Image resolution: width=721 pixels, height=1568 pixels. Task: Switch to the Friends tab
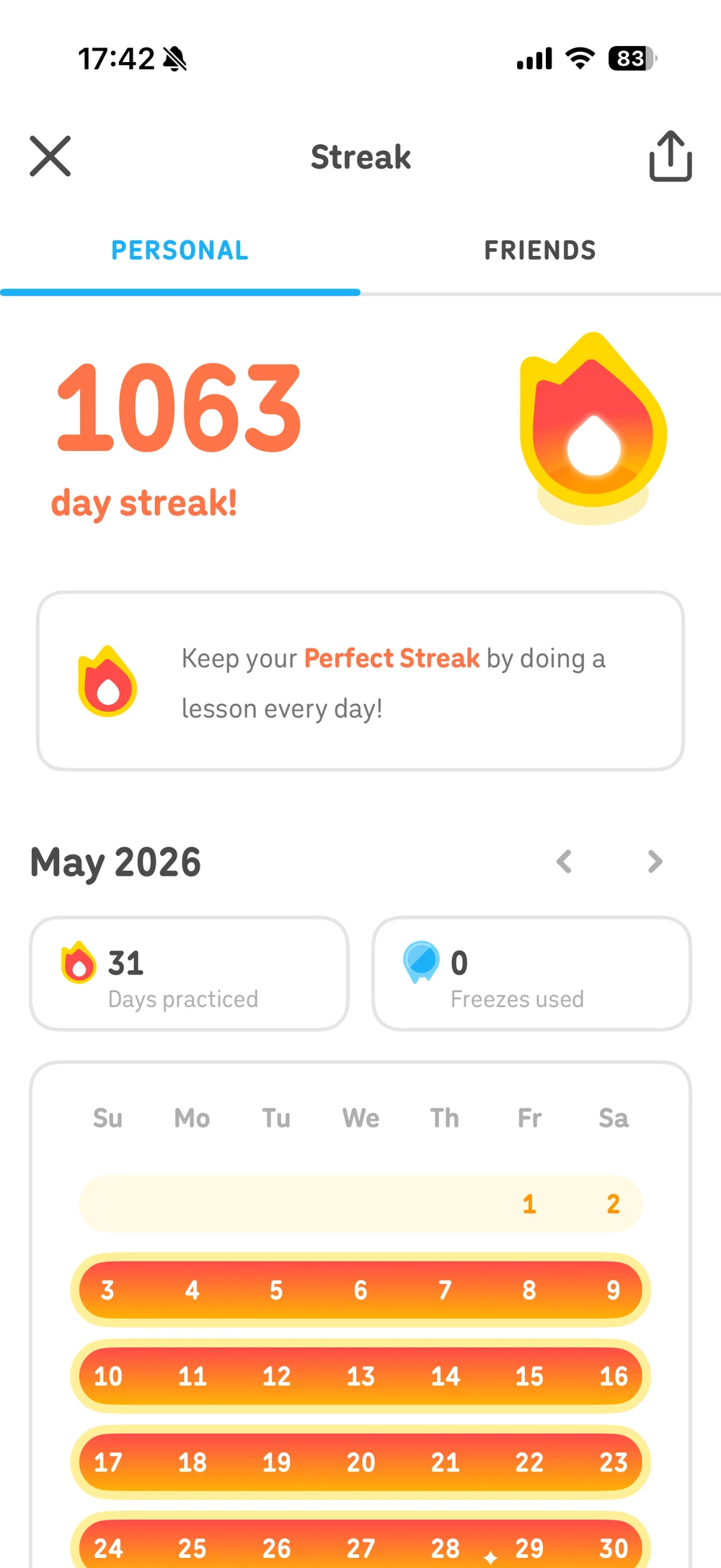(540, 250)
